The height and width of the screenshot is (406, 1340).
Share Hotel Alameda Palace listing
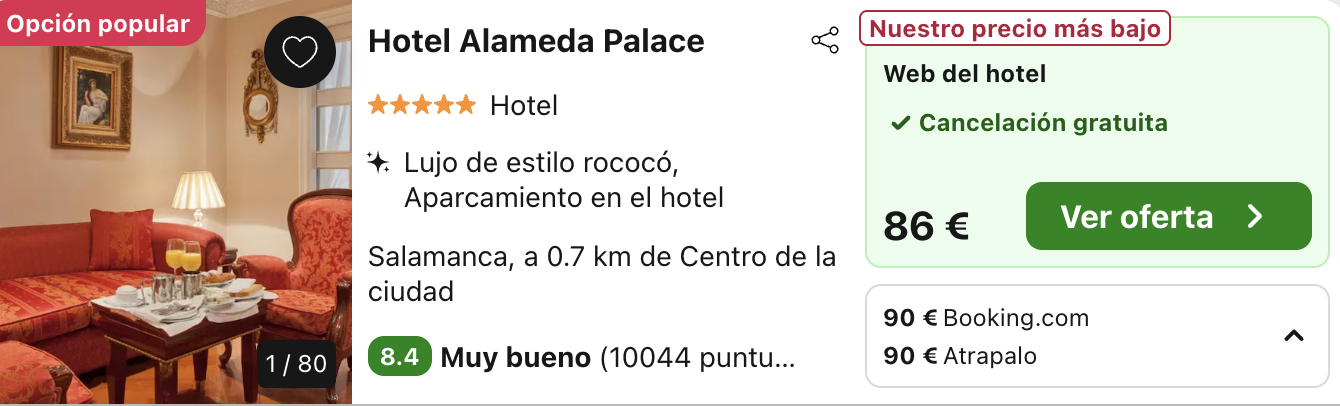pyautogui.click(x=825, y=41)
